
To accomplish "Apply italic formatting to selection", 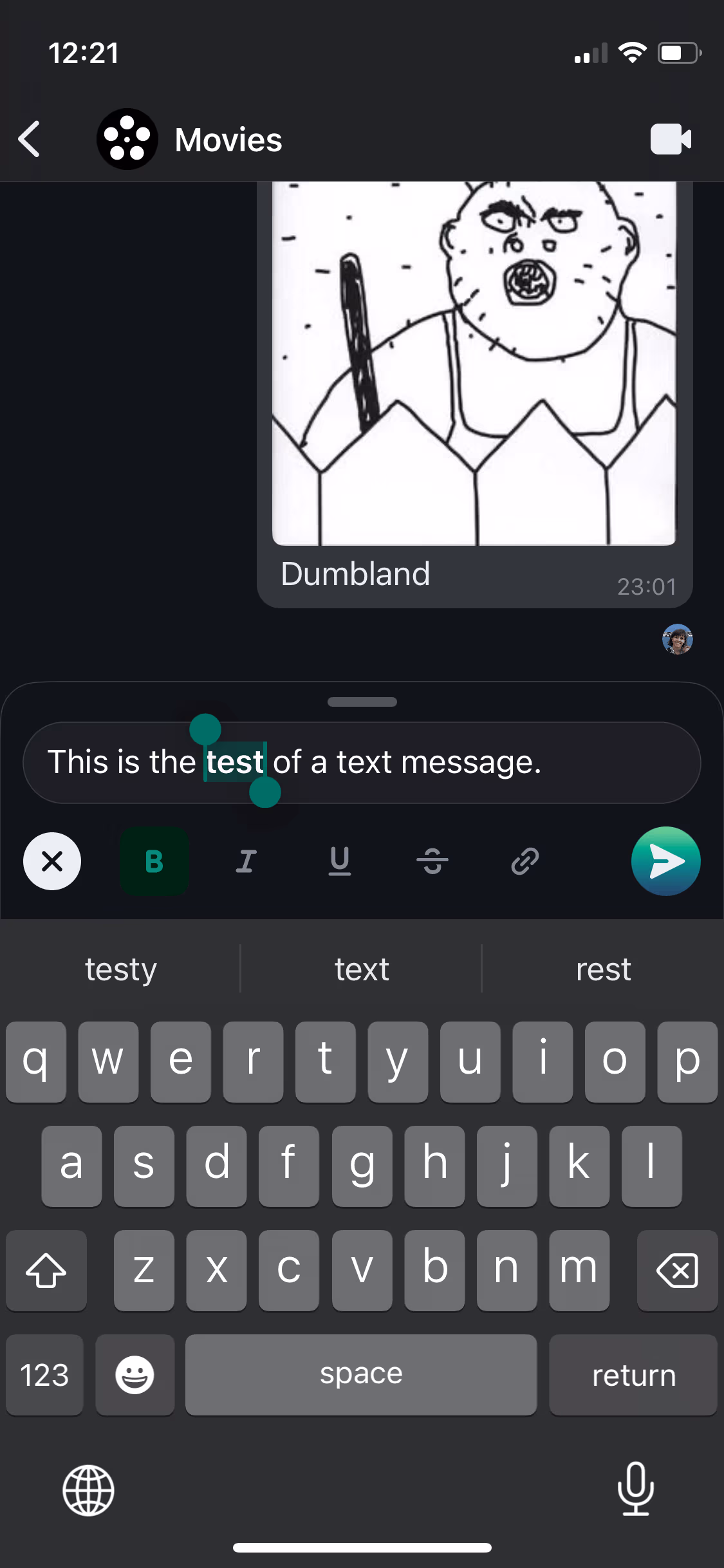I will (x=246, y=861).
